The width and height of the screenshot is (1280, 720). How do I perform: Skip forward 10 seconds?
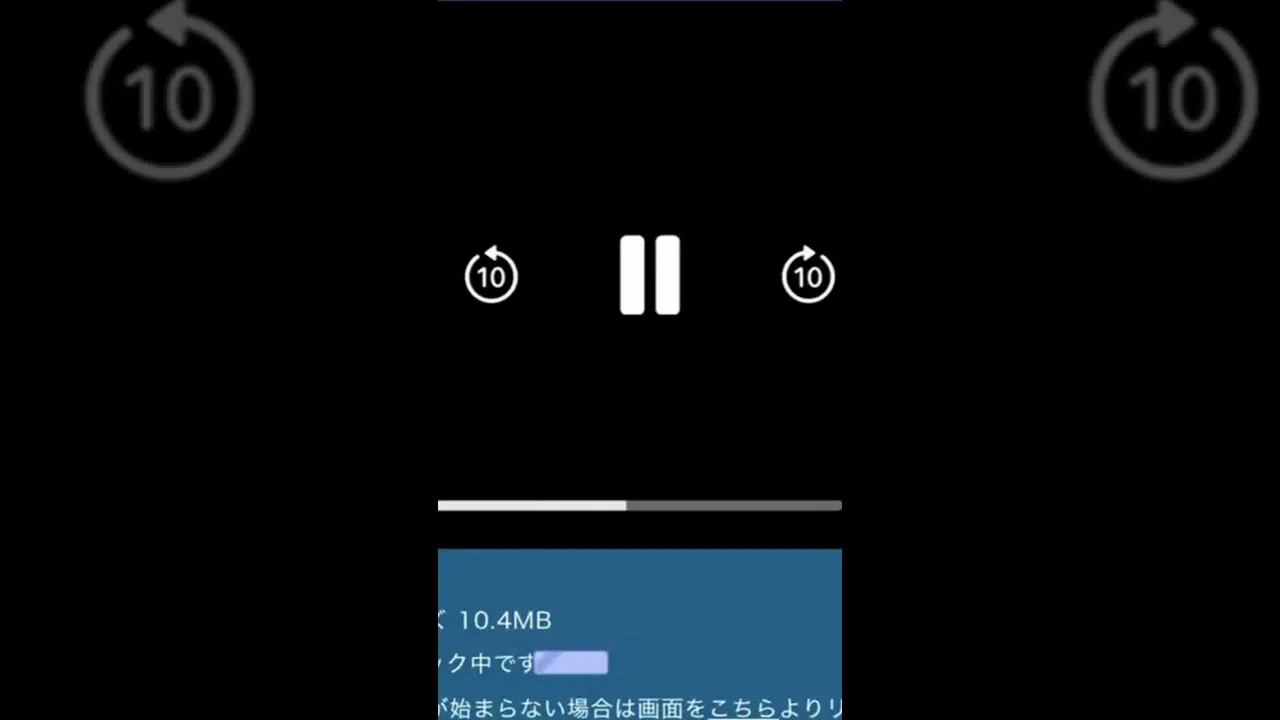pos(808,275)
